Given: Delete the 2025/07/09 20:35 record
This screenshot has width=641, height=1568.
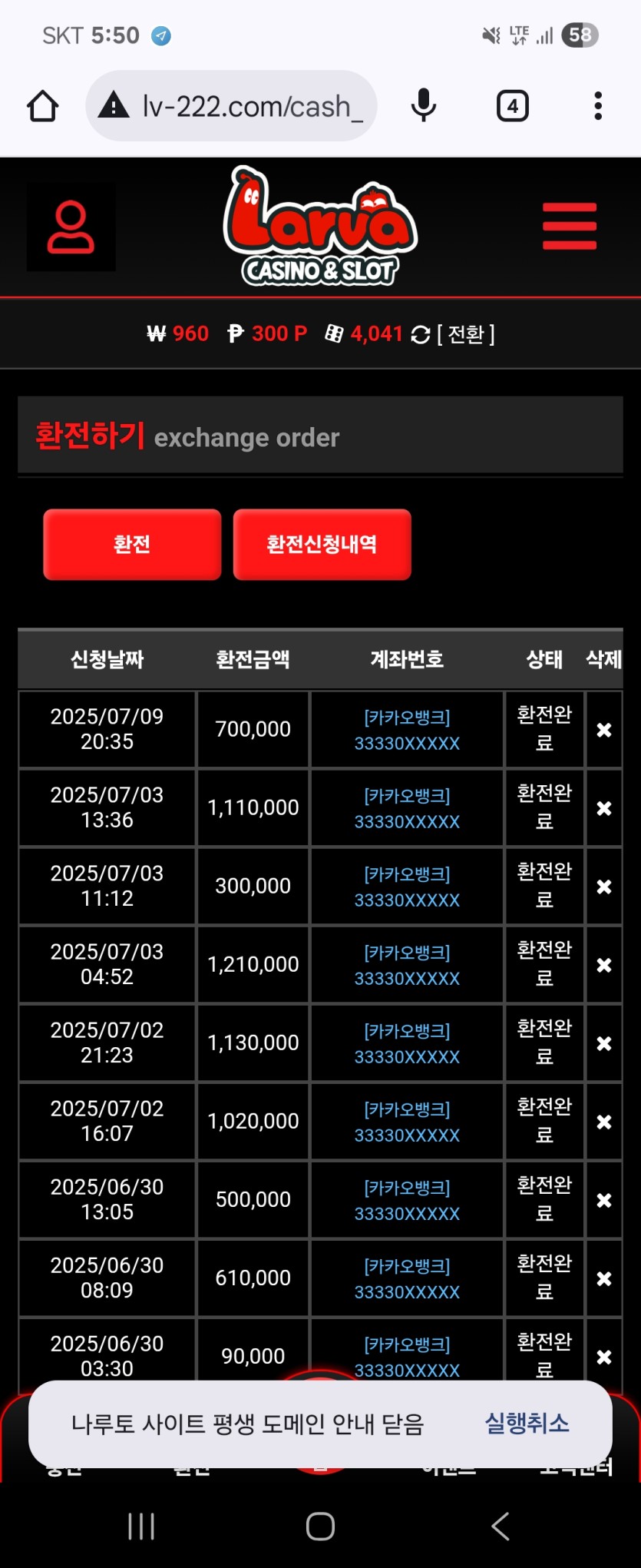Looking at the screenshot, I should coord(604,730).
